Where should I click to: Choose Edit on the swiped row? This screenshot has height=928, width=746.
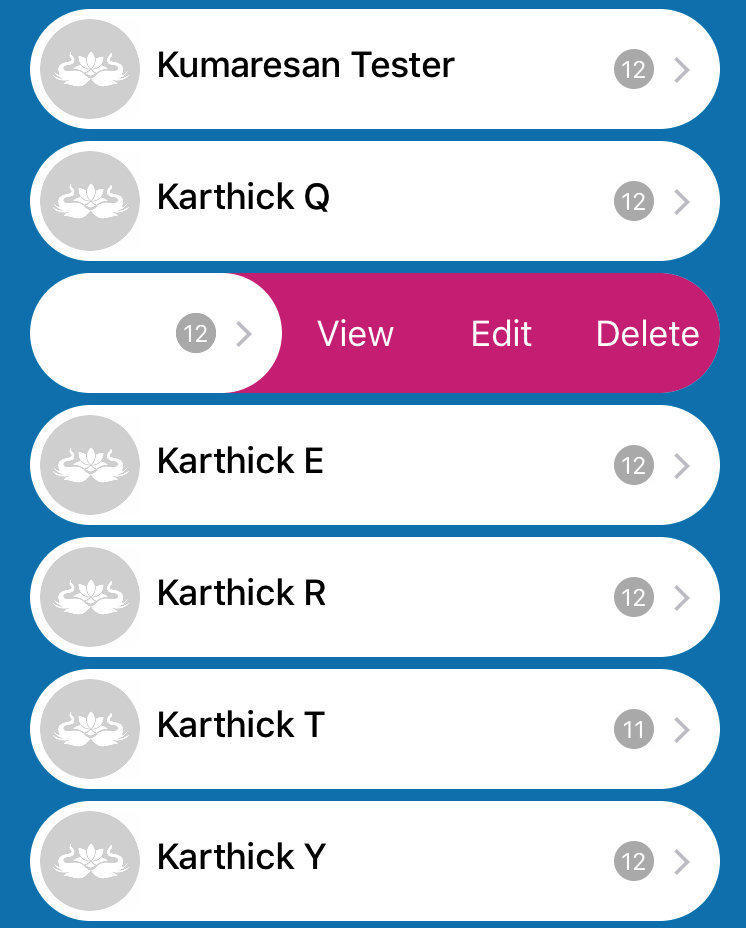tap(501, 334)
